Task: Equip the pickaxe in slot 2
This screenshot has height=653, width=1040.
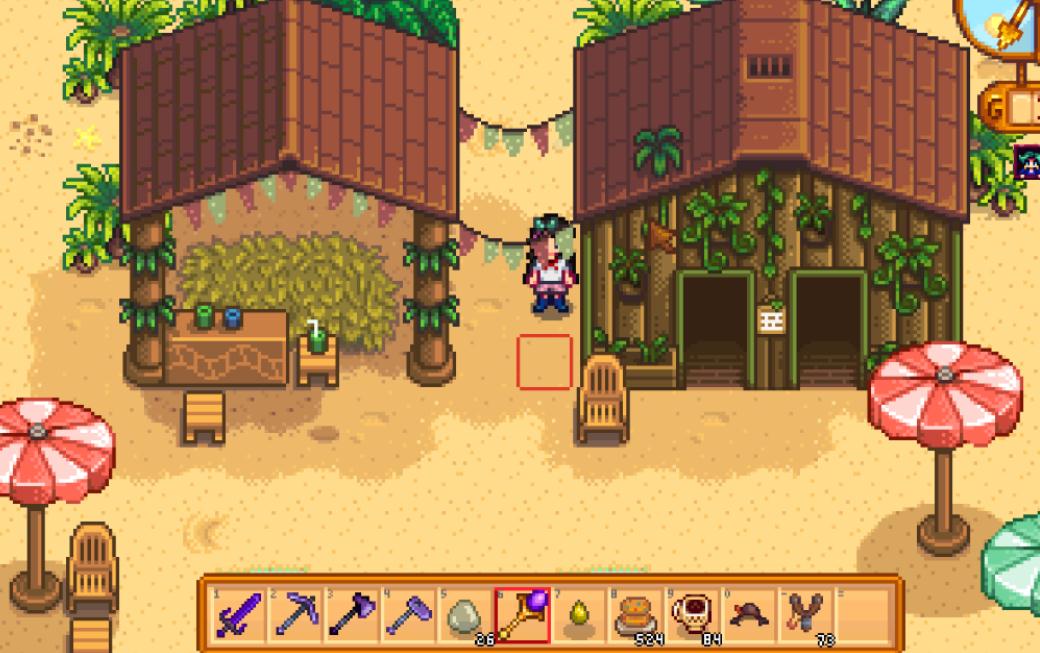Action: click(x=296, y=614)
